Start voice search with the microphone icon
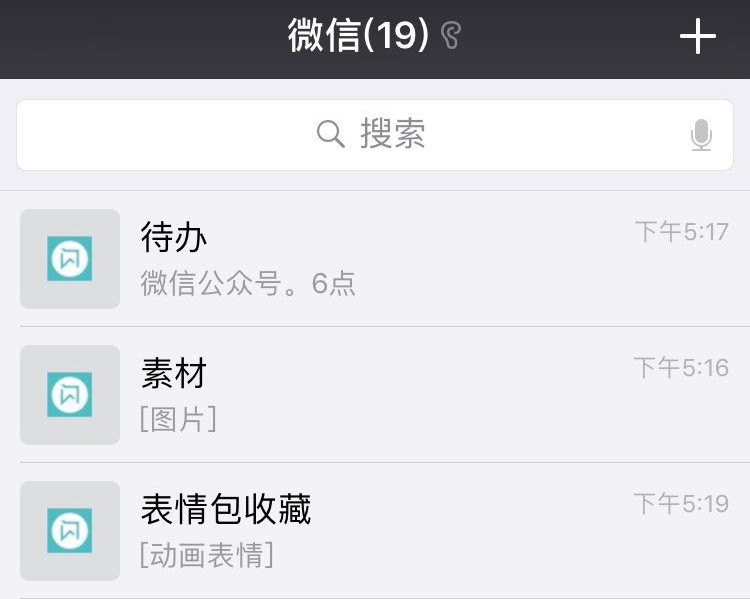The height and width of the screenshot is (599, 750). [x=702, y=135]
